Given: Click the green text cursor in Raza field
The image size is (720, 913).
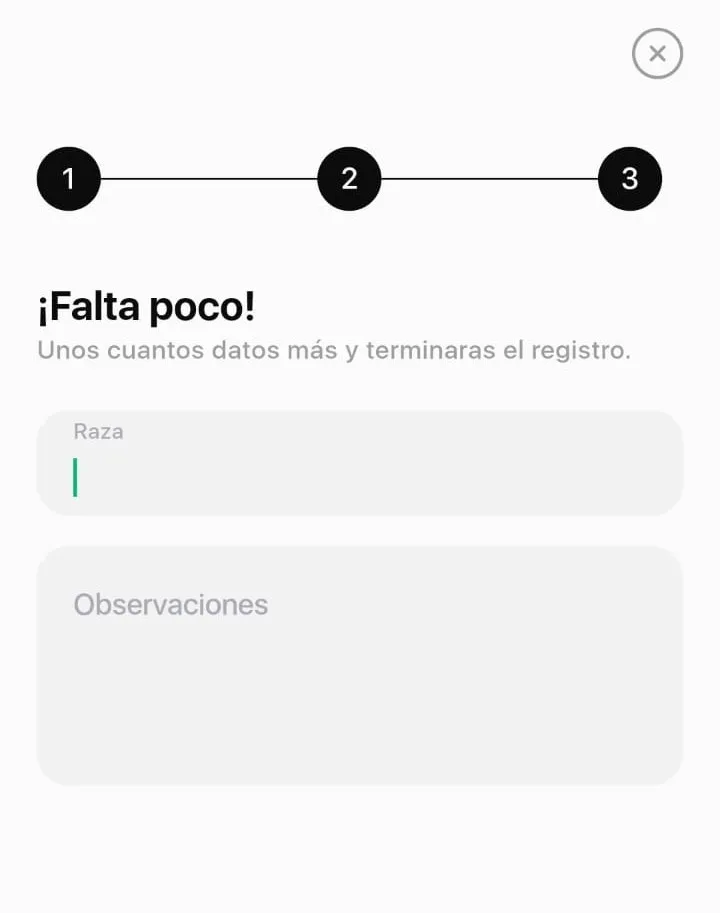Looking at the screenshot, I should [x=73, y=478].
